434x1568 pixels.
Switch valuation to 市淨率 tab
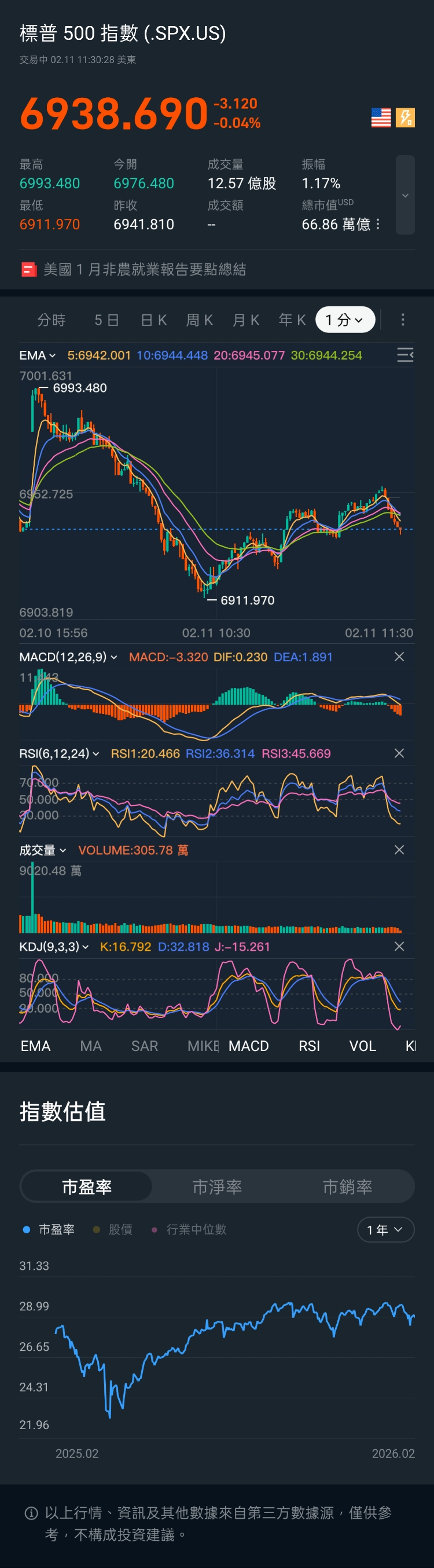[x=218, y=1186]
